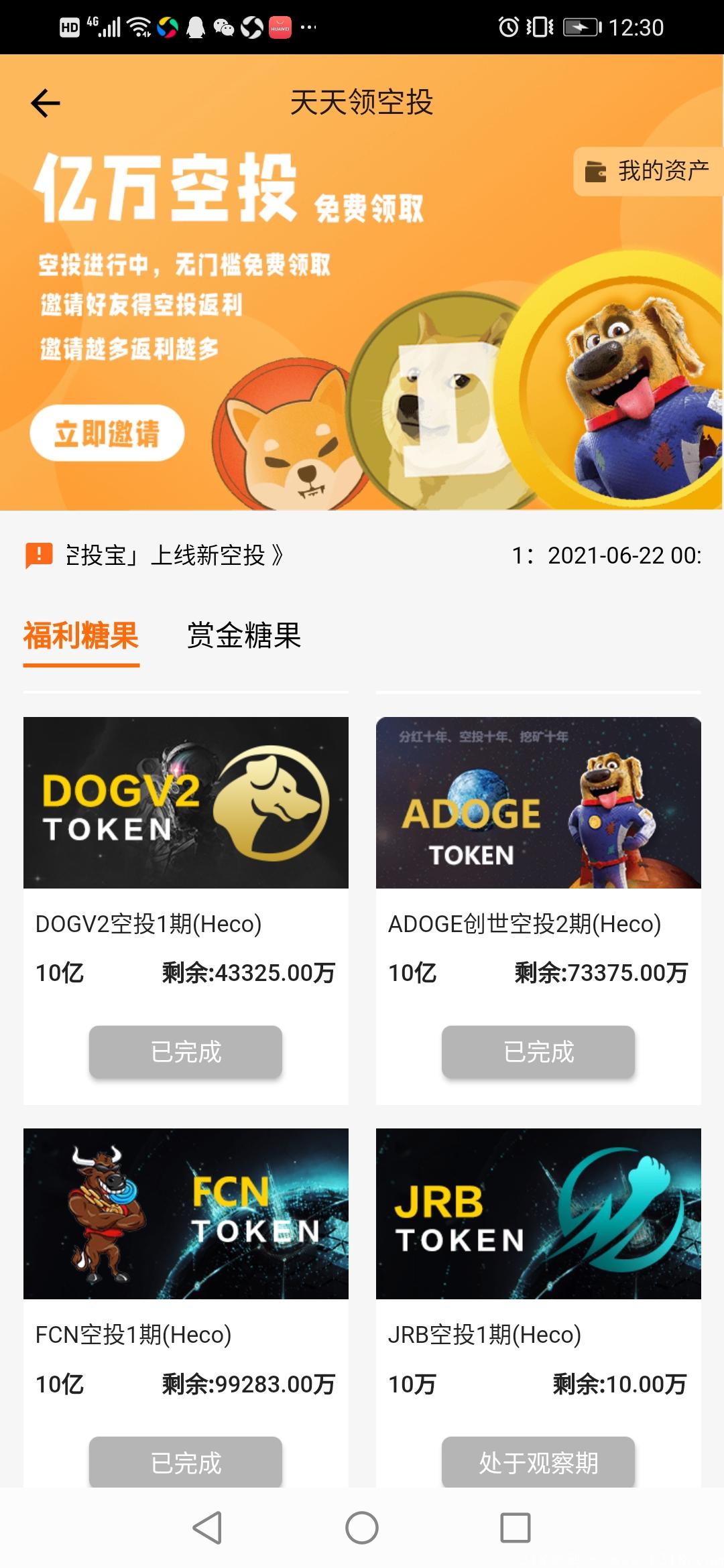
Task: Expand the announcement with the 》 chevron
Action: pyautogui.click(x=277, y=554)
